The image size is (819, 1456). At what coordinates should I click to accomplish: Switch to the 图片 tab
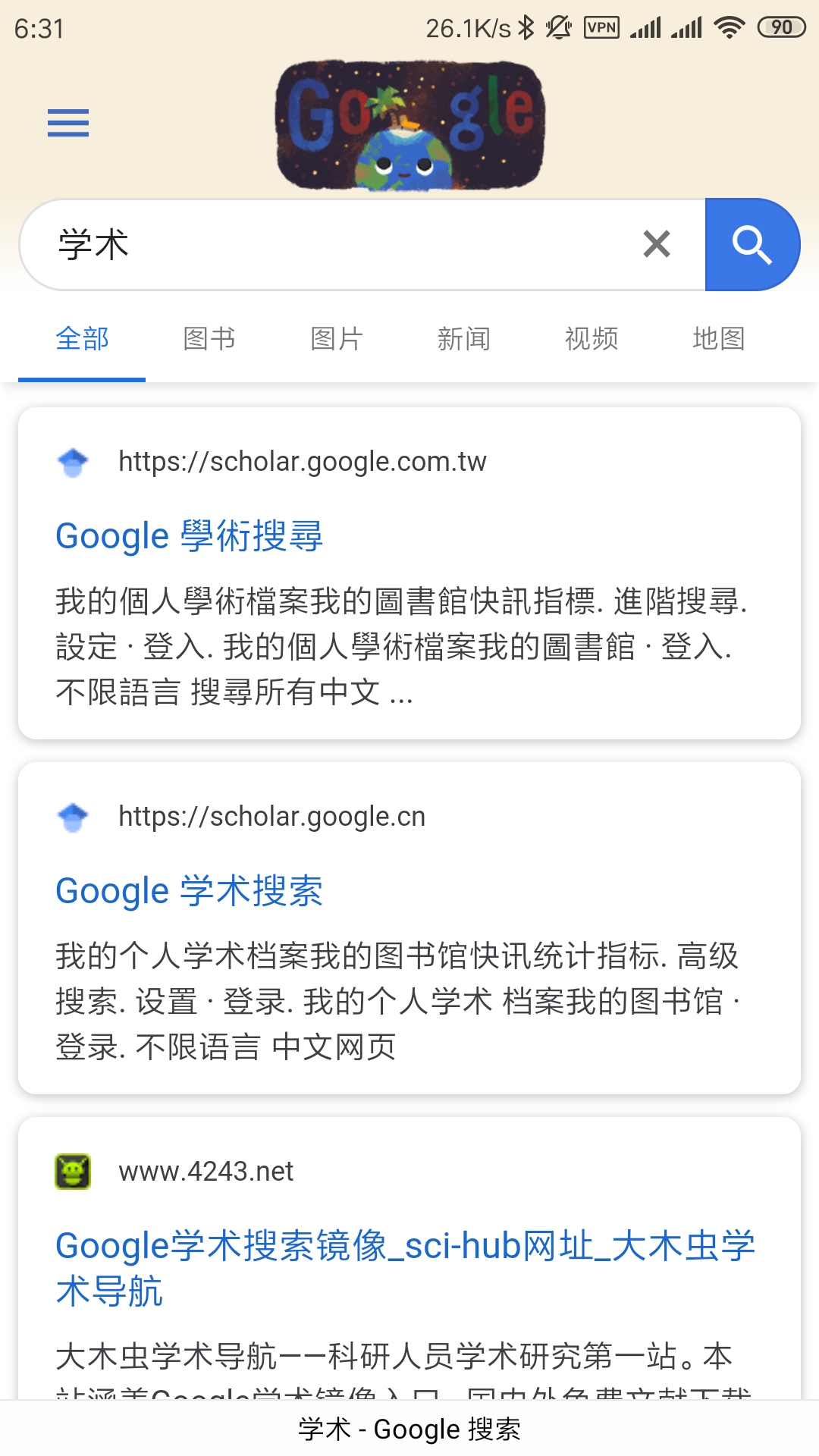pyautogui.click(x=337, y=338)
